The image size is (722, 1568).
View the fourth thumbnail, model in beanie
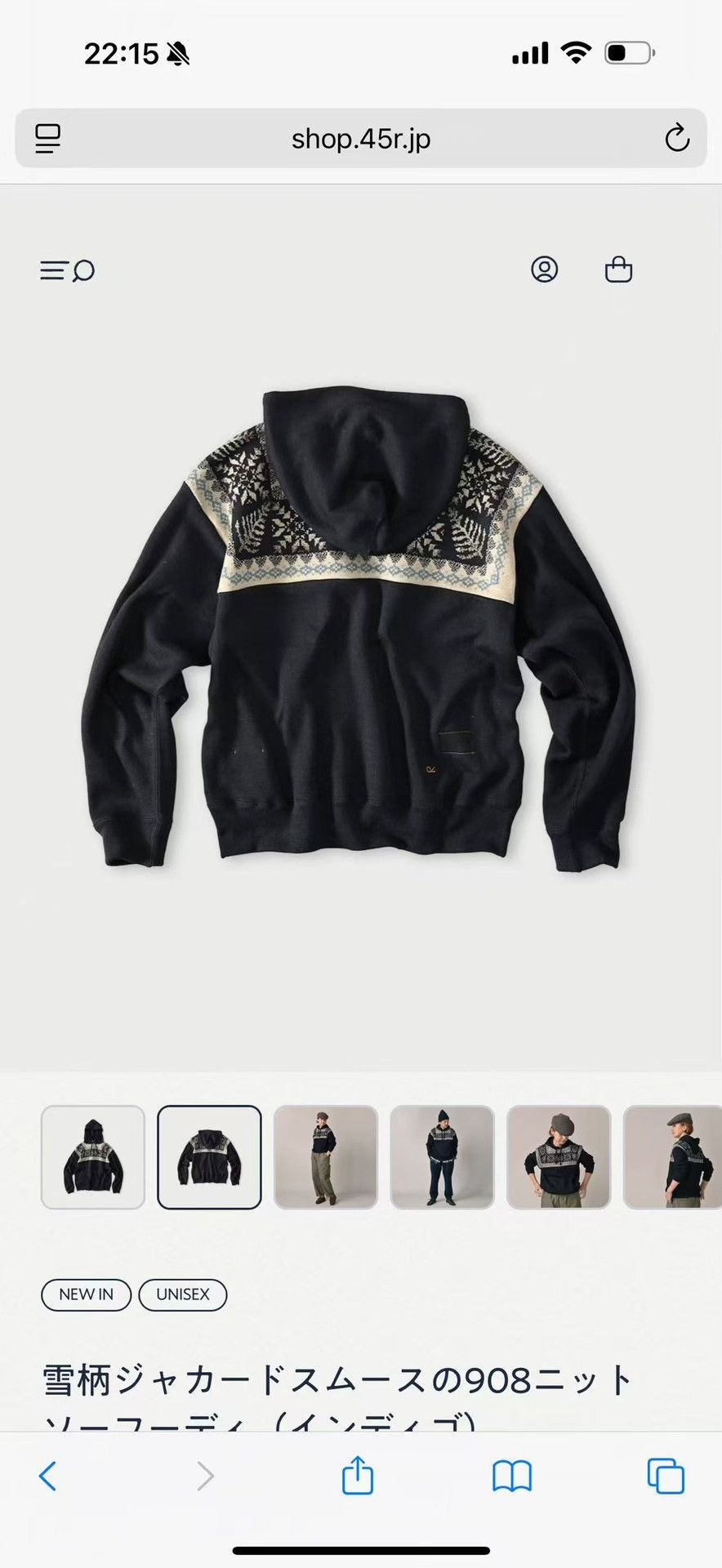tap(442, 1157)
